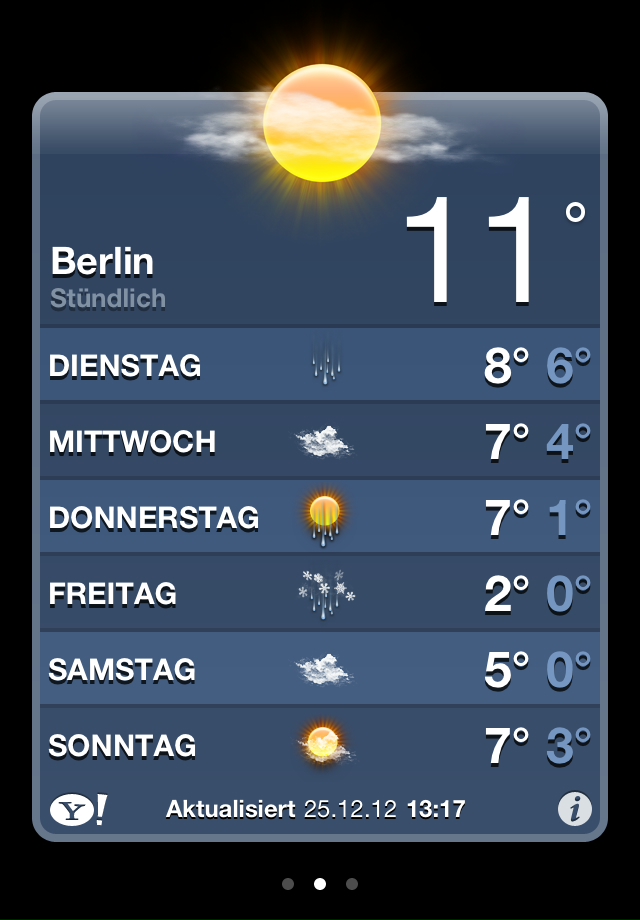Image resolution: width=640 pixels, height=920 pixels.
Task: Show the hourly (Stündlich) forecast for Berlin
Action: pyautogui.click(x=108, y=298)
